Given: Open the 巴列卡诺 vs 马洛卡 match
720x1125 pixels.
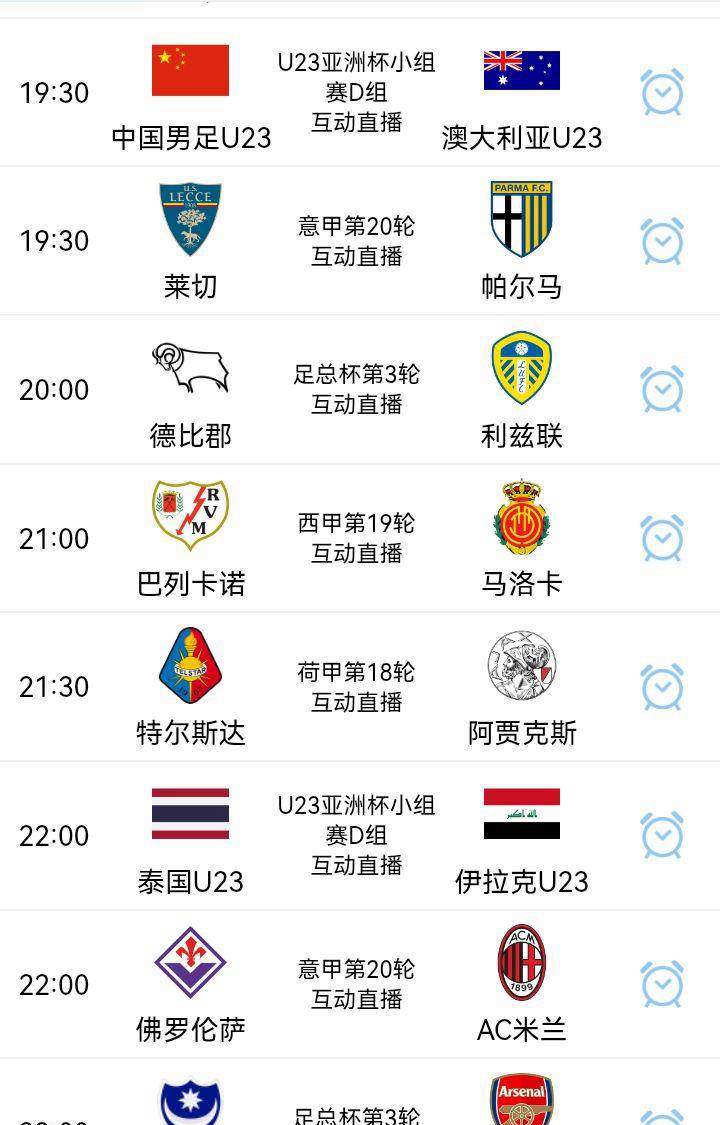Looking at the screenshot, I should point(356,539).
